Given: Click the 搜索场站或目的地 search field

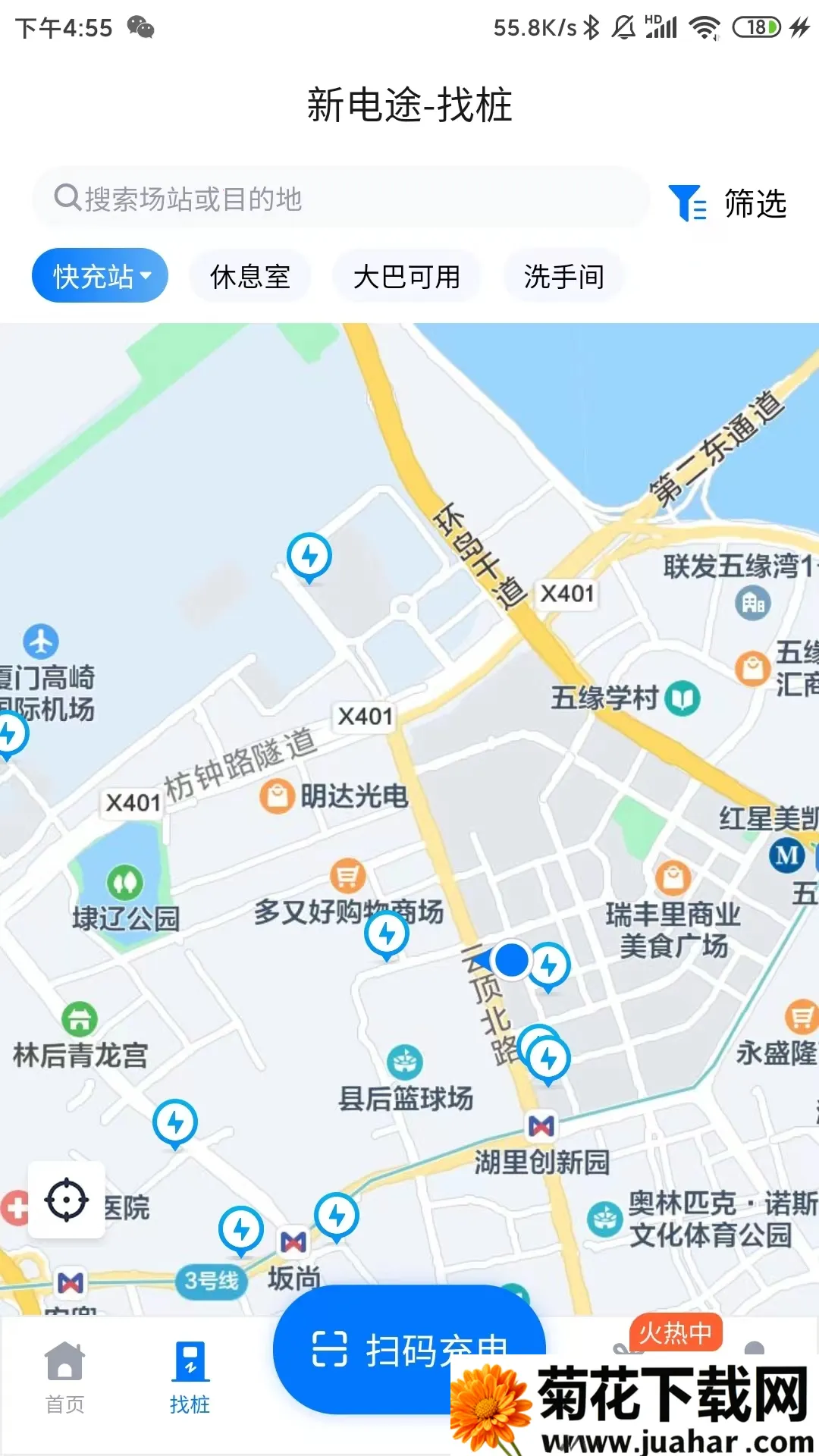Looking at the screenshot, I should pyautogui.click(x=341, y=199).
